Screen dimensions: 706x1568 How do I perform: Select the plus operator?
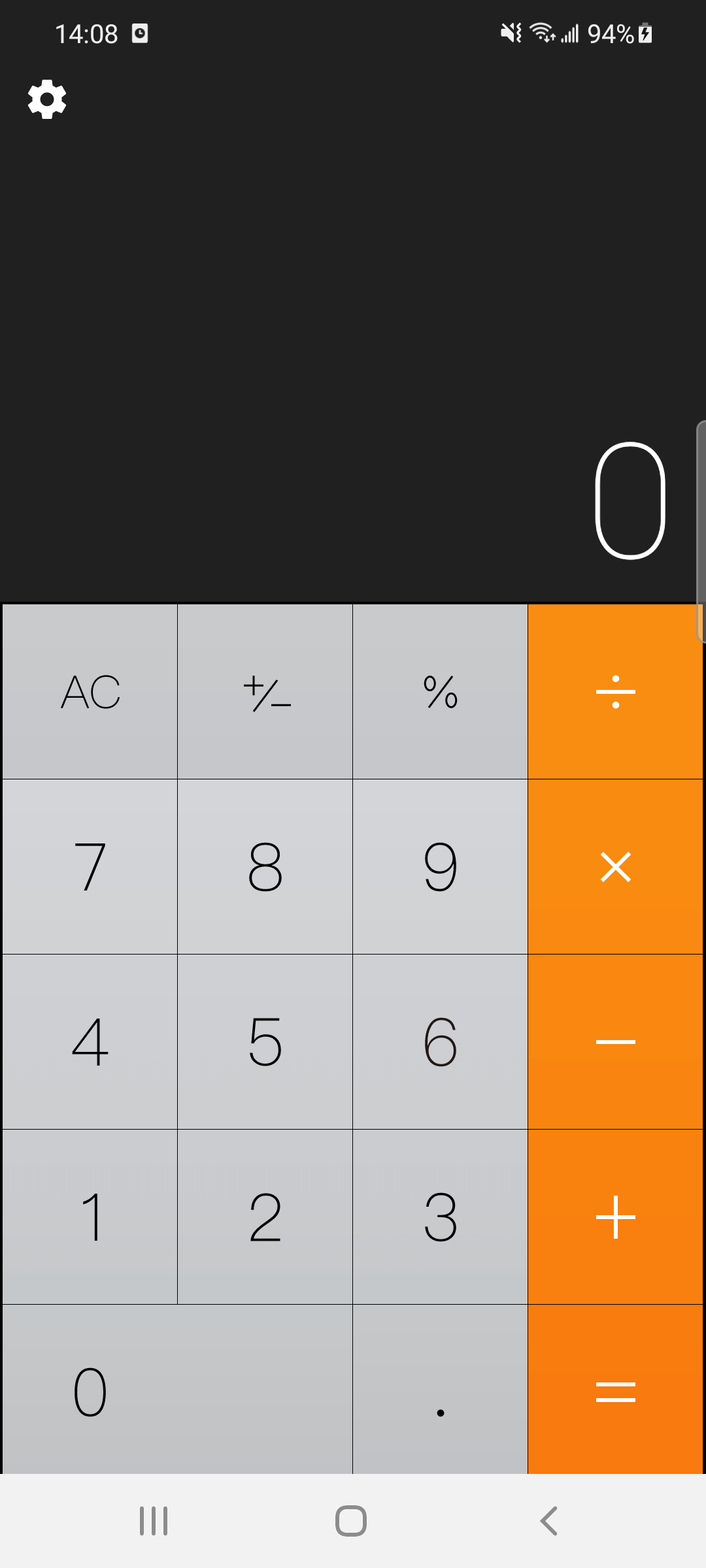[x=616, y=1217]
